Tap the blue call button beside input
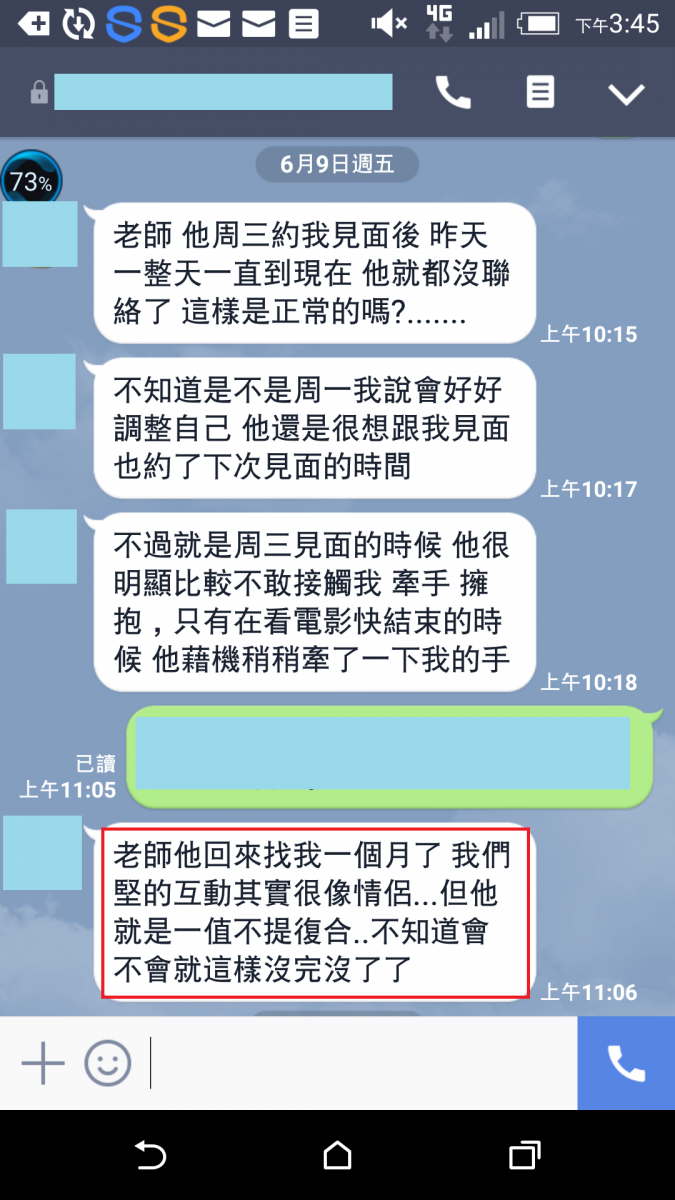Viewport: 675px width, 1200px height. (626, 1061)
